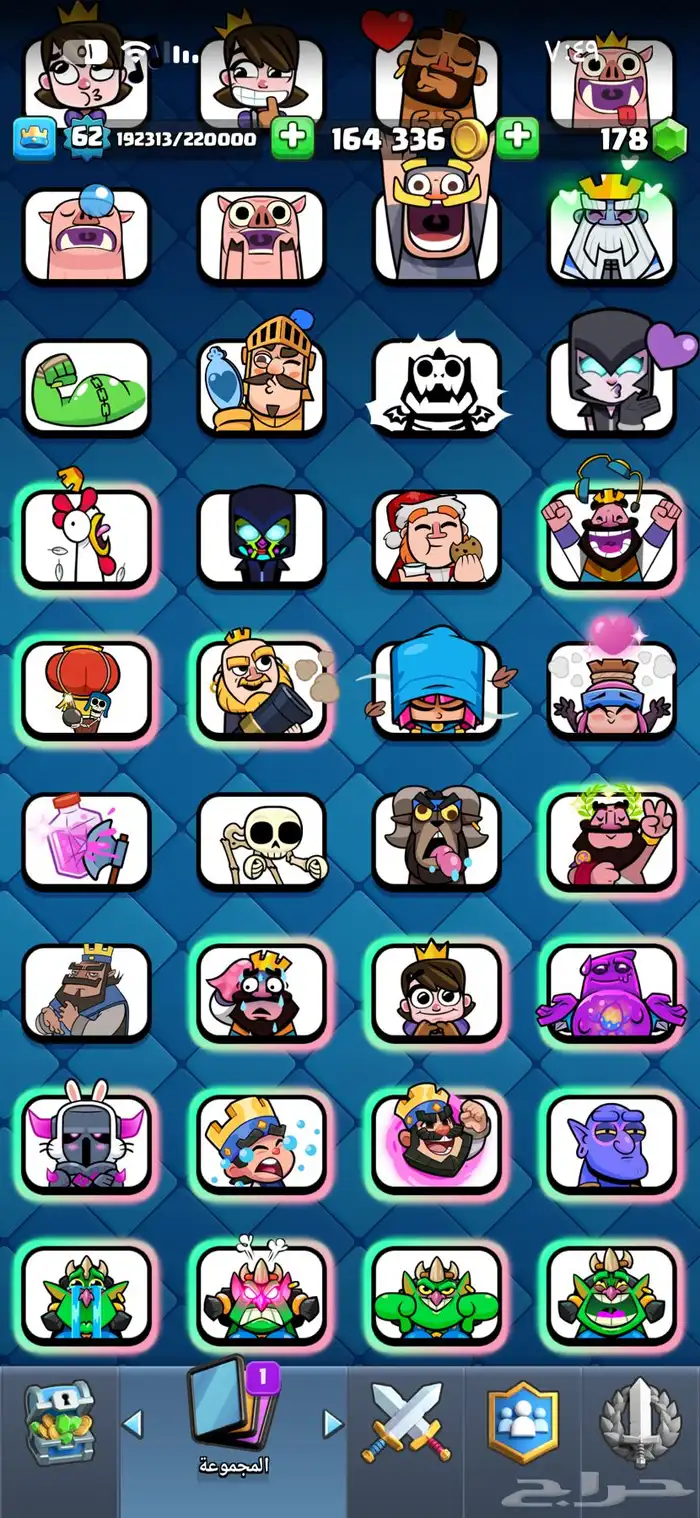Open the shop chest tab
The image size is (700, 1518).
58,1424
